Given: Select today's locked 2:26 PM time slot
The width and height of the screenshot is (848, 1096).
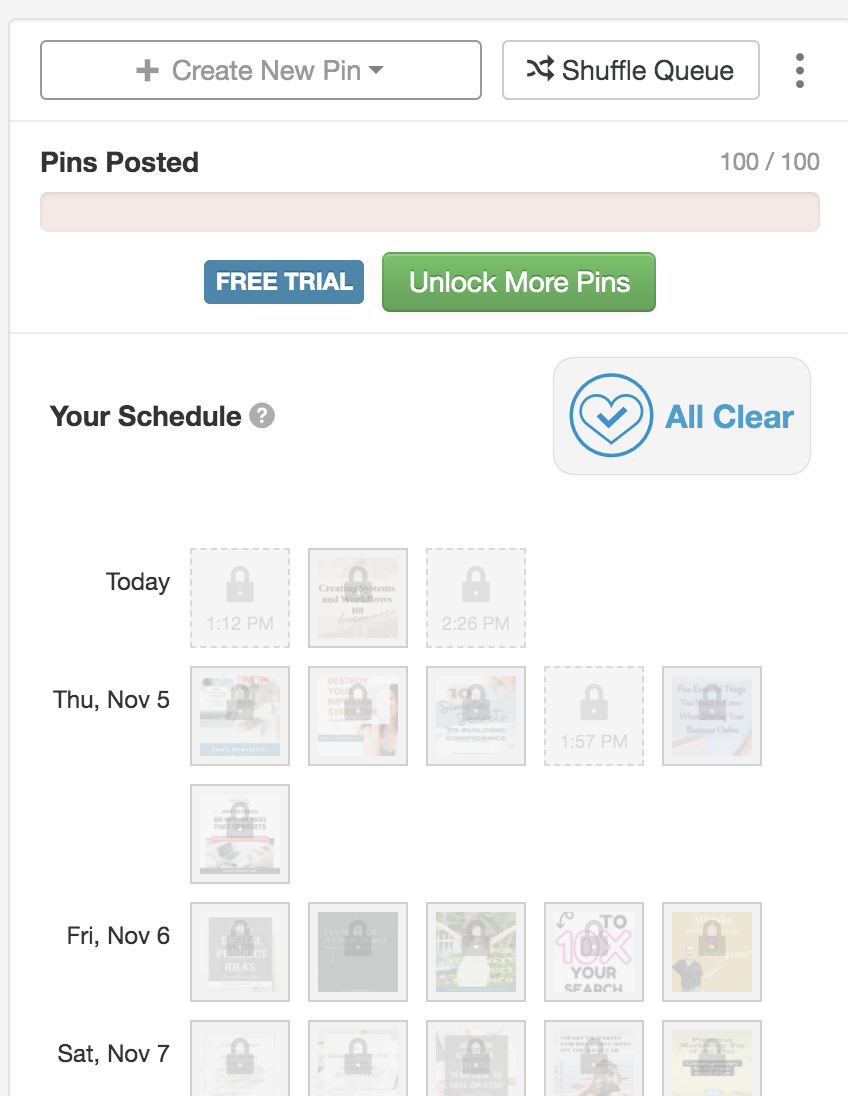Looking at the screenshot, I should [x=476, y=598].
